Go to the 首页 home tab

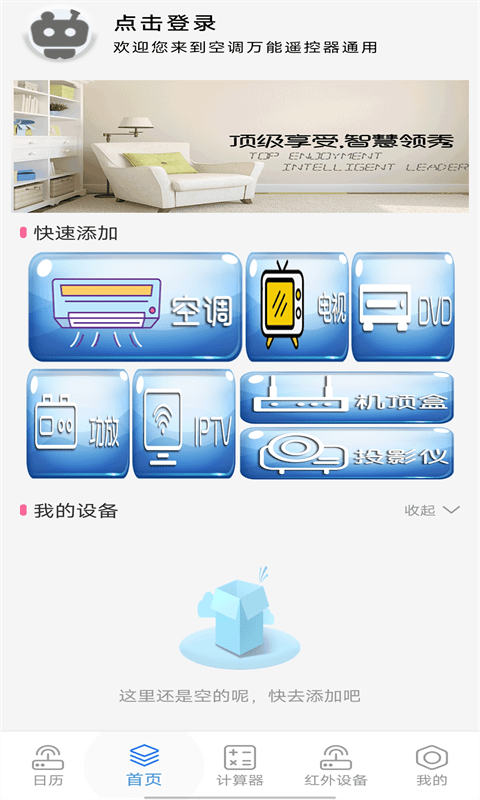(144, 765)
